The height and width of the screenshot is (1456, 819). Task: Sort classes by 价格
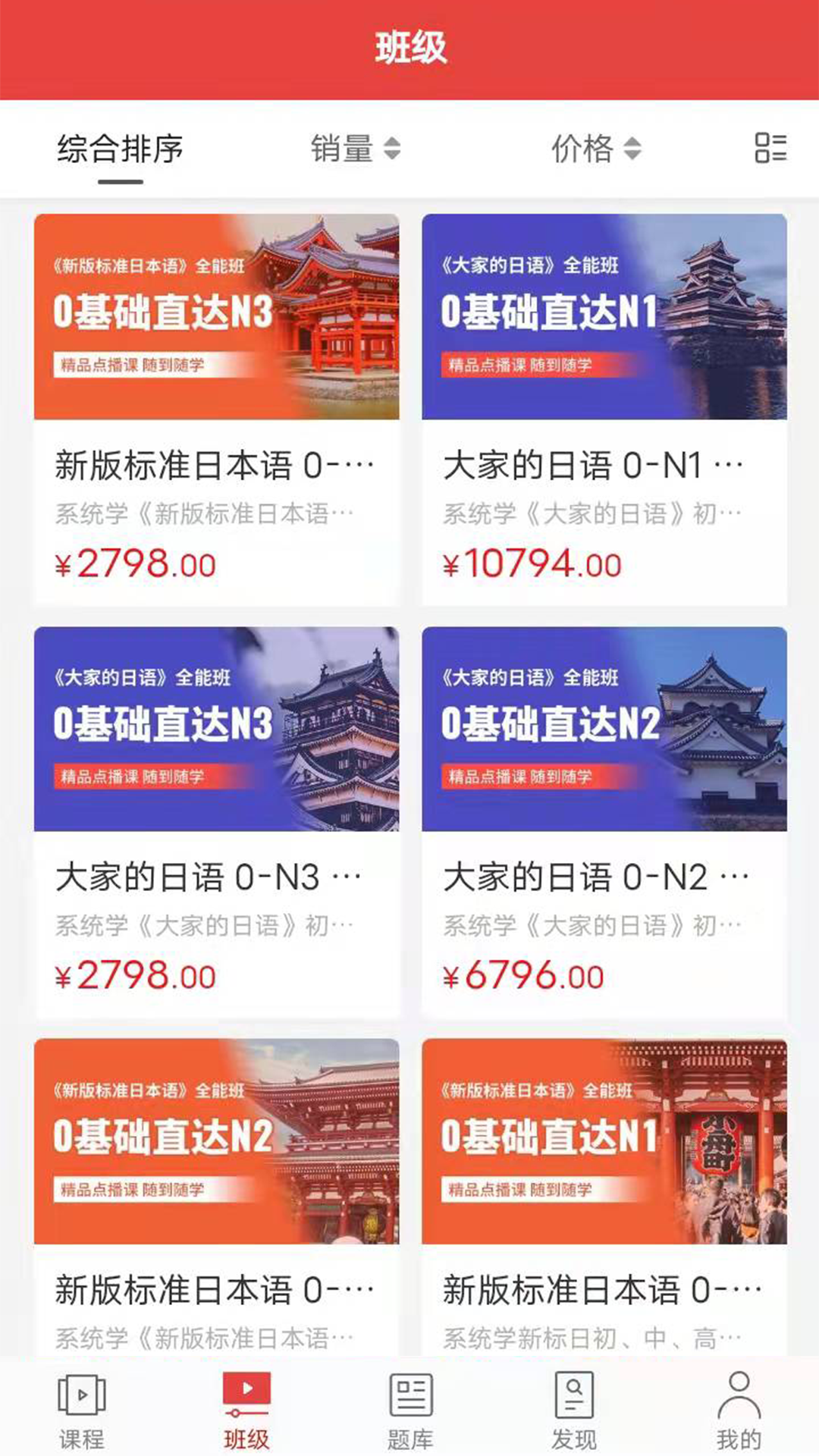coord(595,149)
